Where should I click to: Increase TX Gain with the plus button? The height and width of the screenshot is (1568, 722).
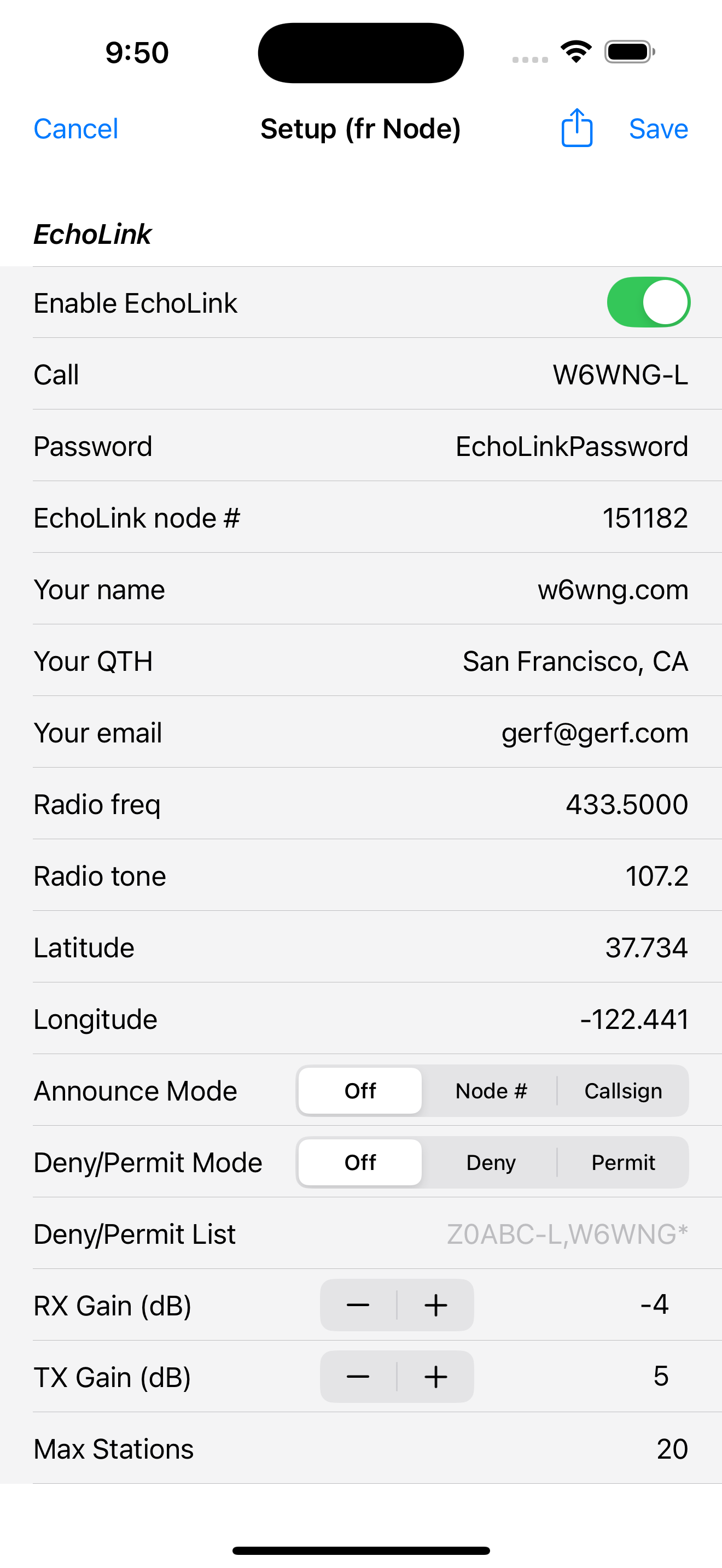pyautogui.click(x=436, y=1377)
